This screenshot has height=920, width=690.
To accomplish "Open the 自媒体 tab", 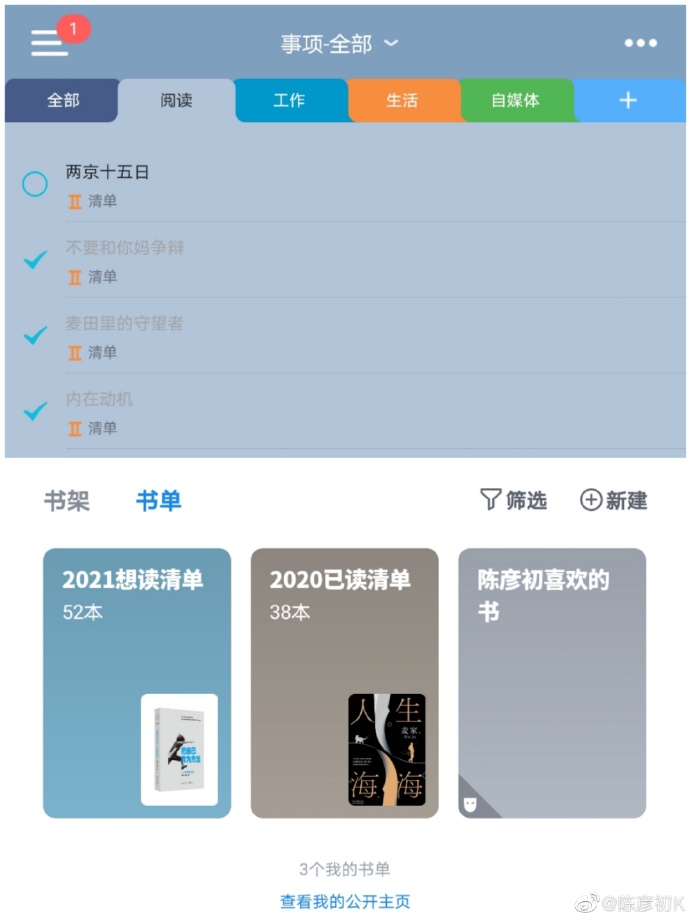I will pos(515,100).
